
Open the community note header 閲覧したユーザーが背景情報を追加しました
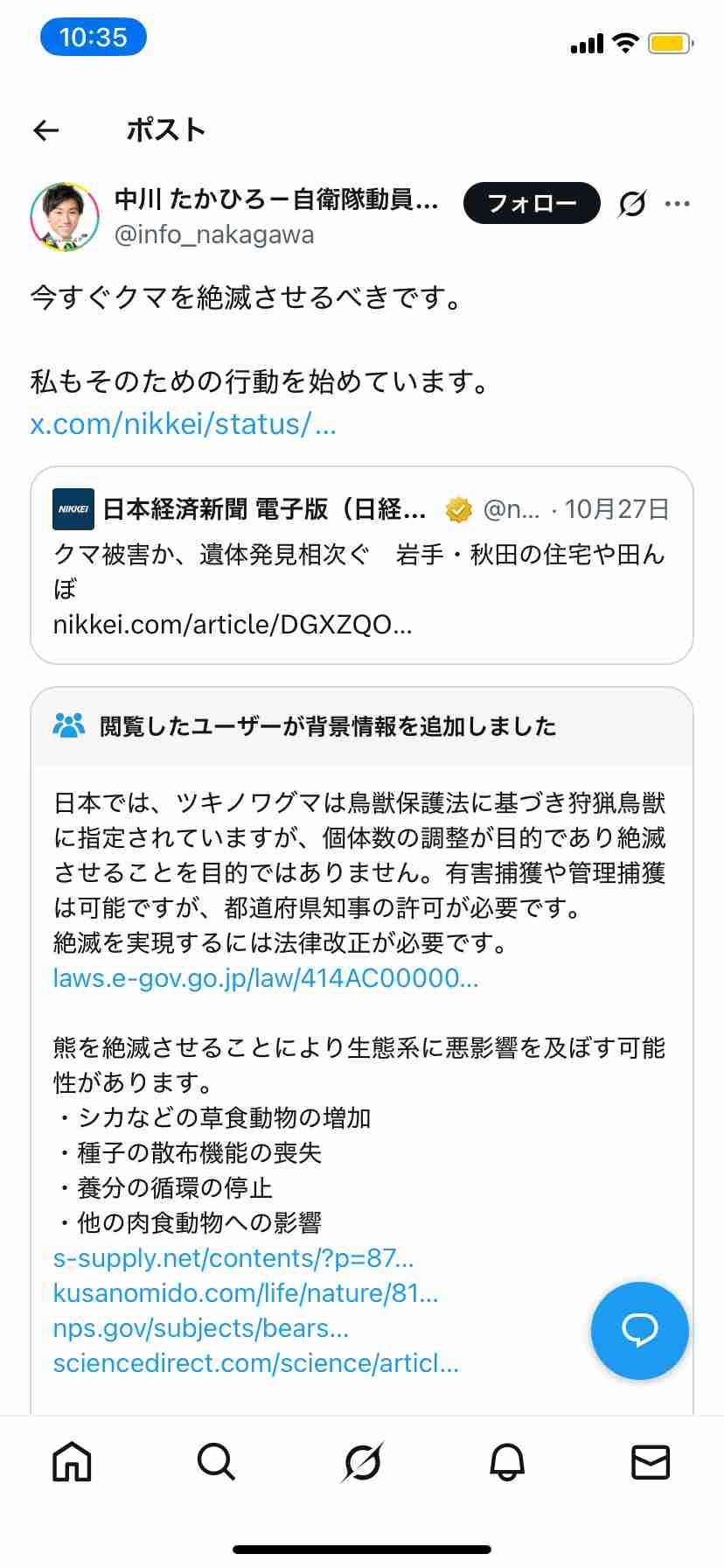[328, 726]
